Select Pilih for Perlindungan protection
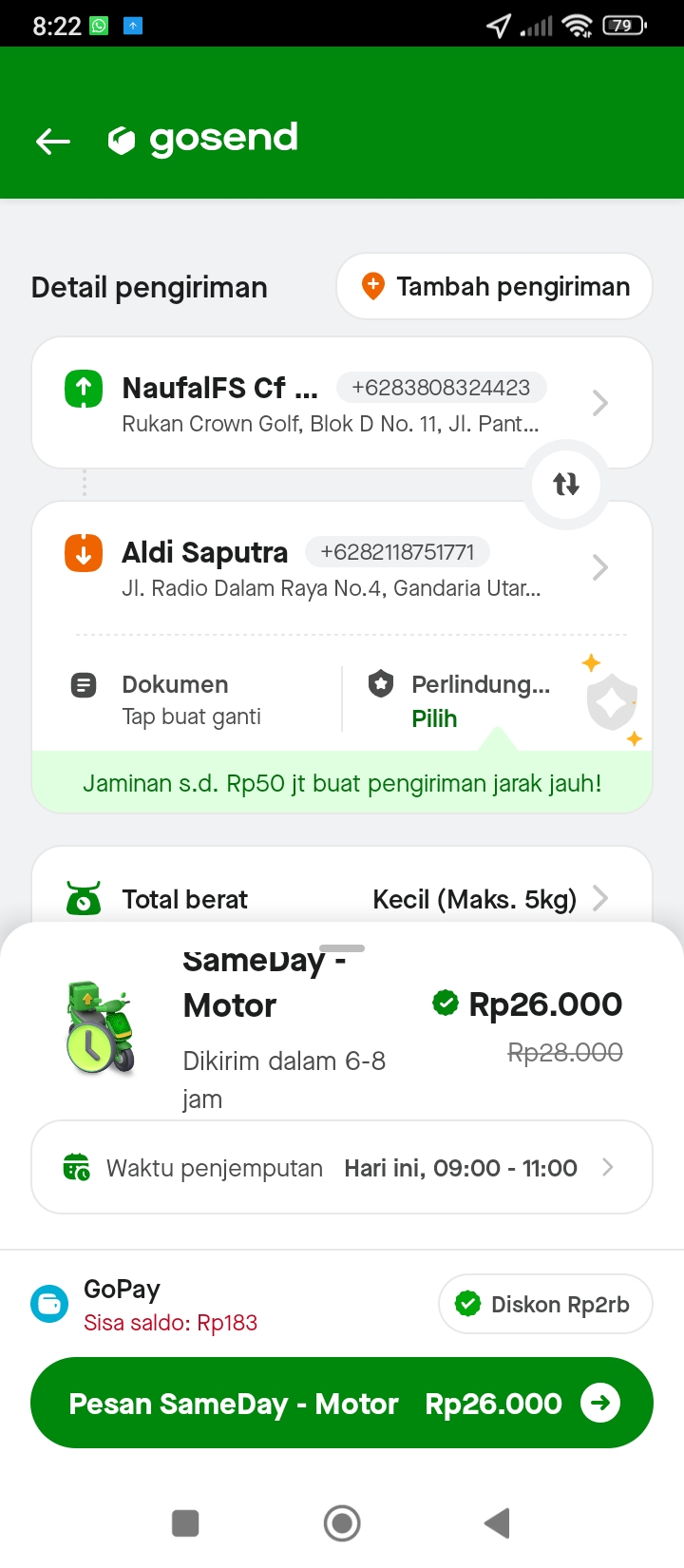 tap(434, 719)
